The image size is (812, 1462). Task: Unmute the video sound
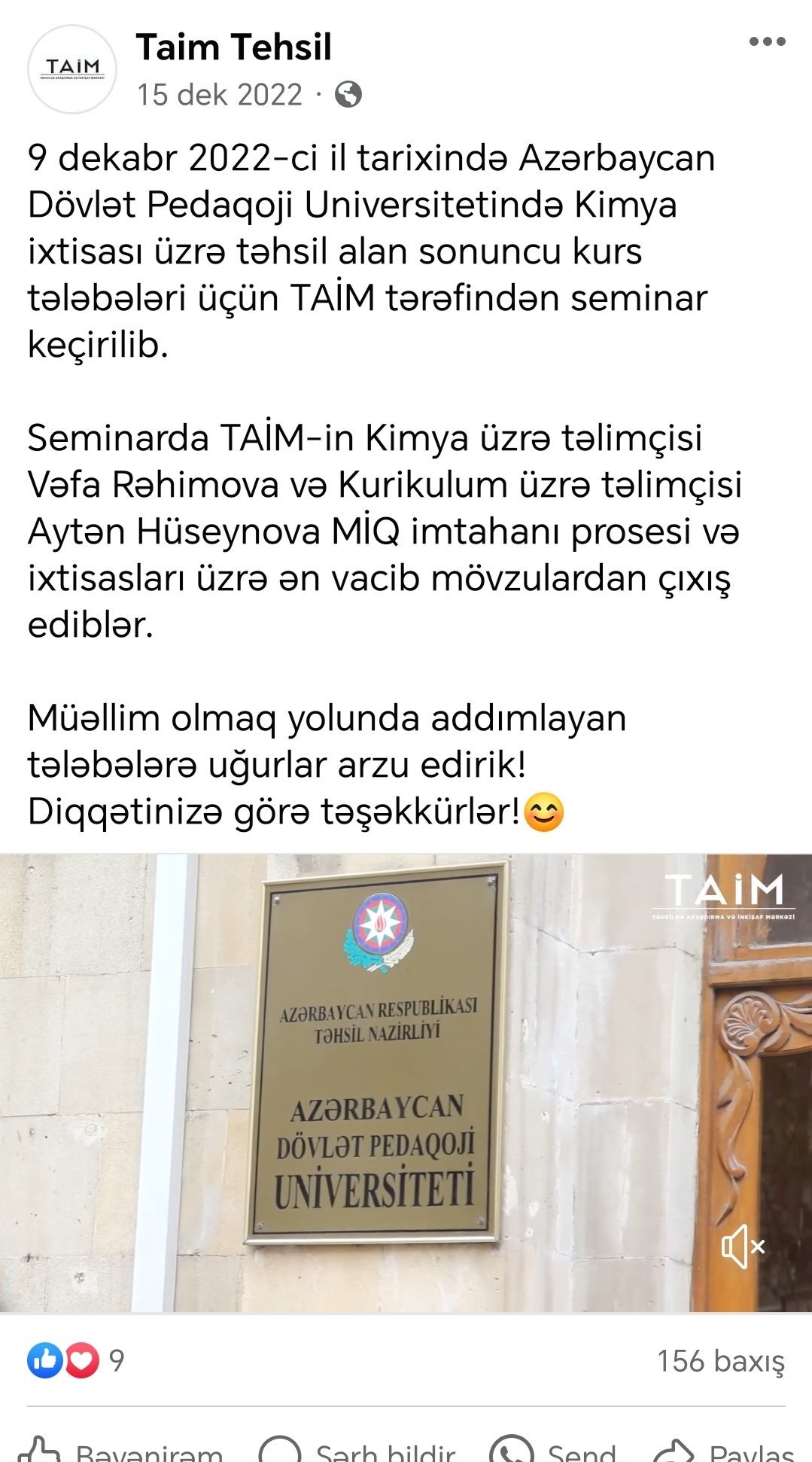point(742,1247)
